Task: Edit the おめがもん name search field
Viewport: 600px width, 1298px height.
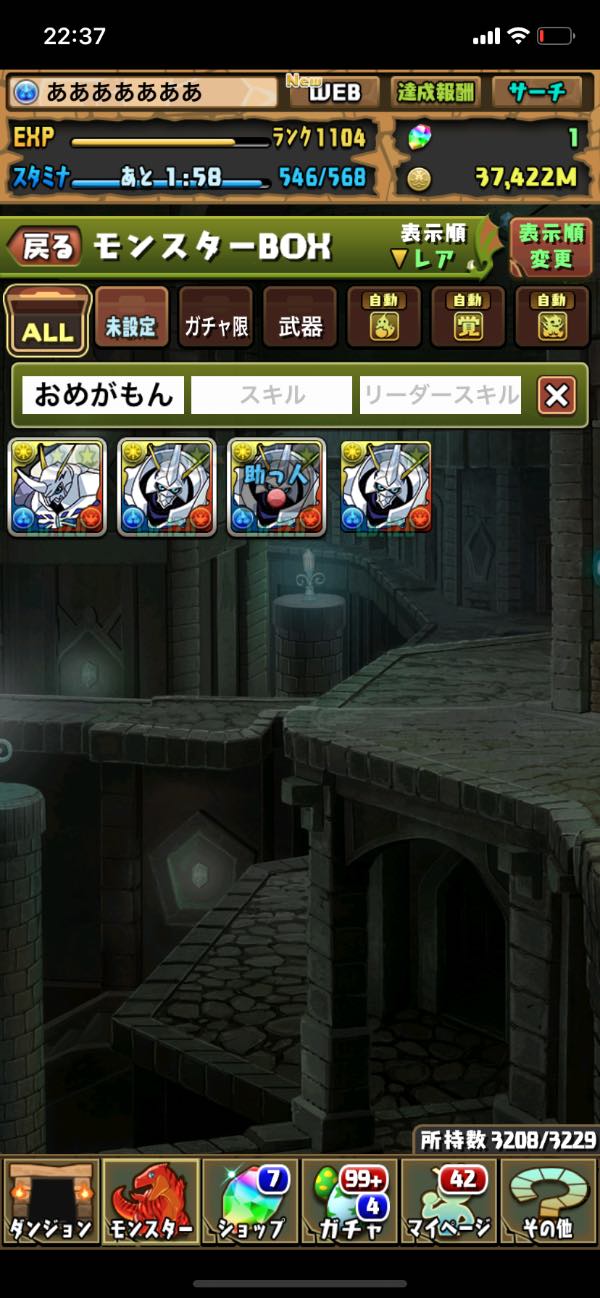Action: (x=103, y=395)
